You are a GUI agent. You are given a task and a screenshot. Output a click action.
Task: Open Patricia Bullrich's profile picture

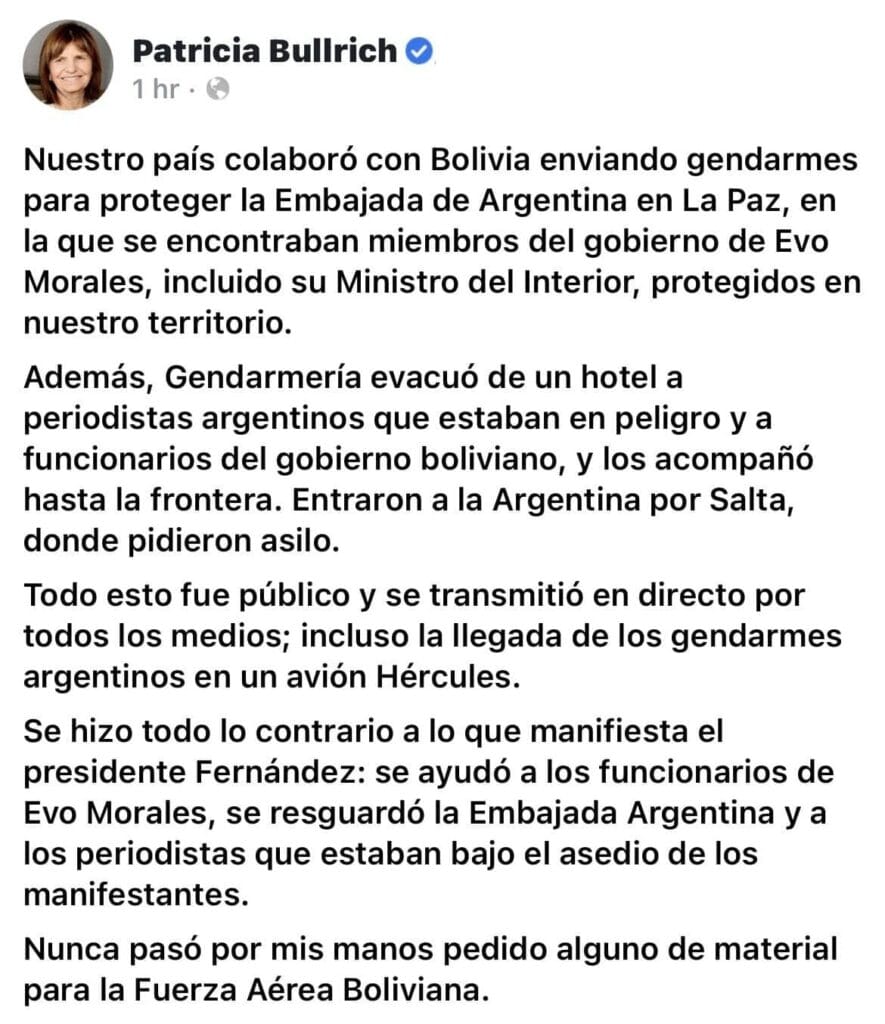[68, 65]
